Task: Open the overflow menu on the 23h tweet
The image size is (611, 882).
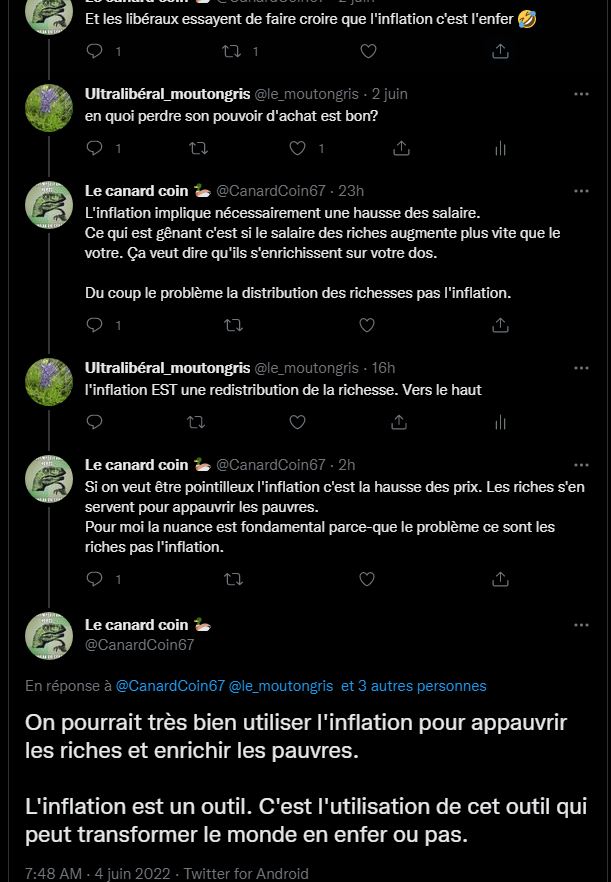Action: coord(581,191)
